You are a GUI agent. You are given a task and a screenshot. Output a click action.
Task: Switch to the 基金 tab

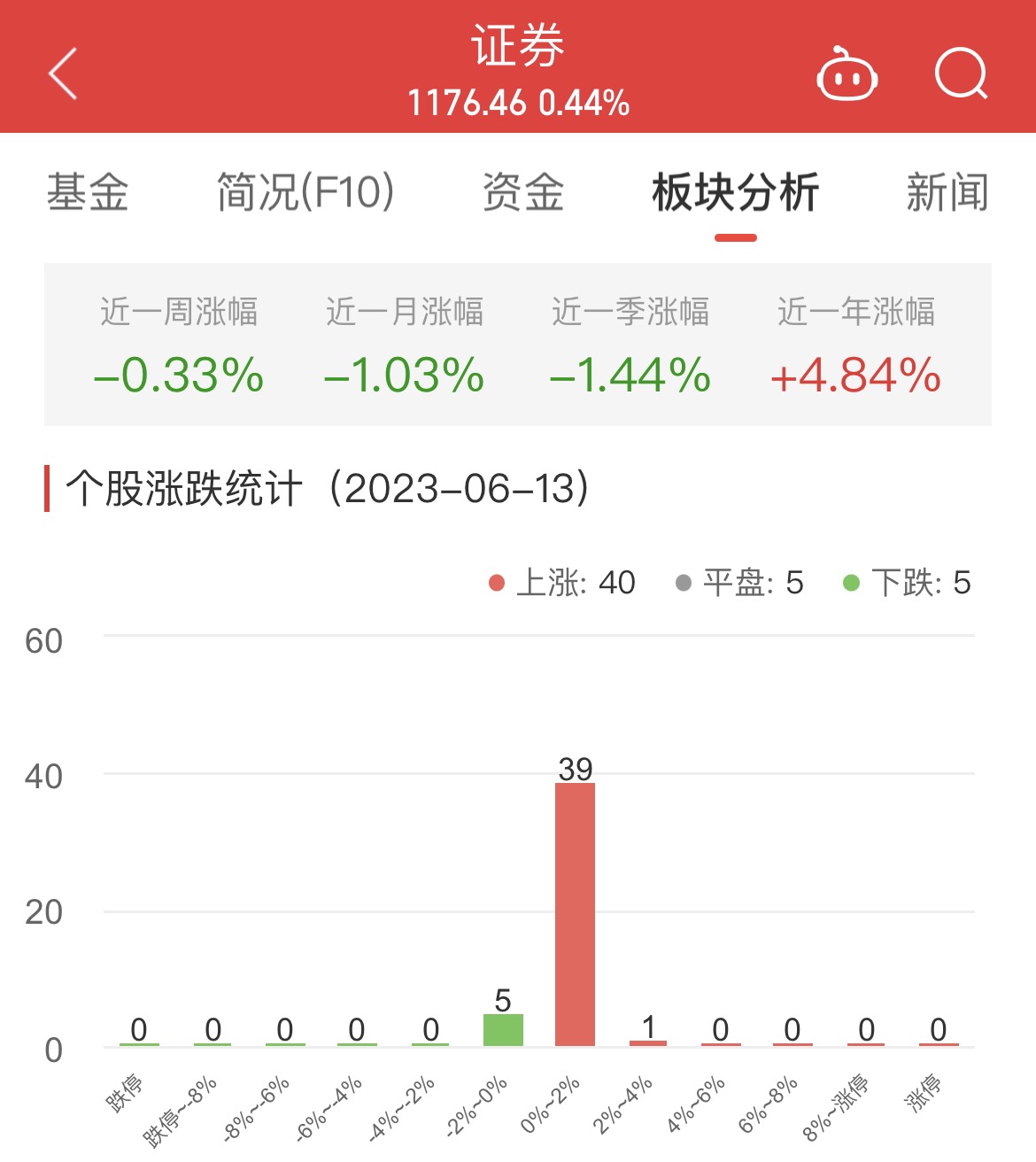(x=88, y=192)
